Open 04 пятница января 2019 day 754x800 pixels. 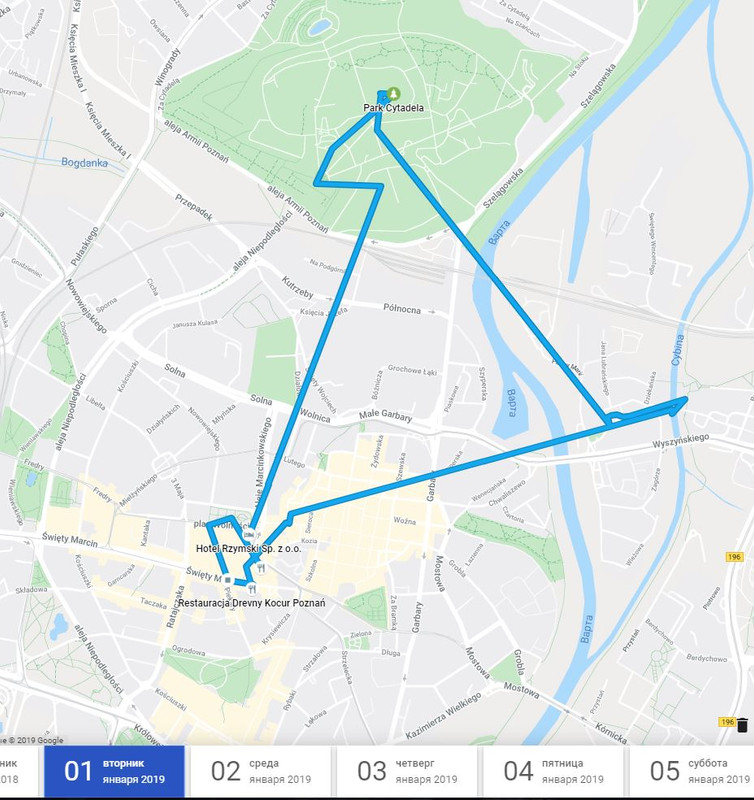[x=552, y=771]
